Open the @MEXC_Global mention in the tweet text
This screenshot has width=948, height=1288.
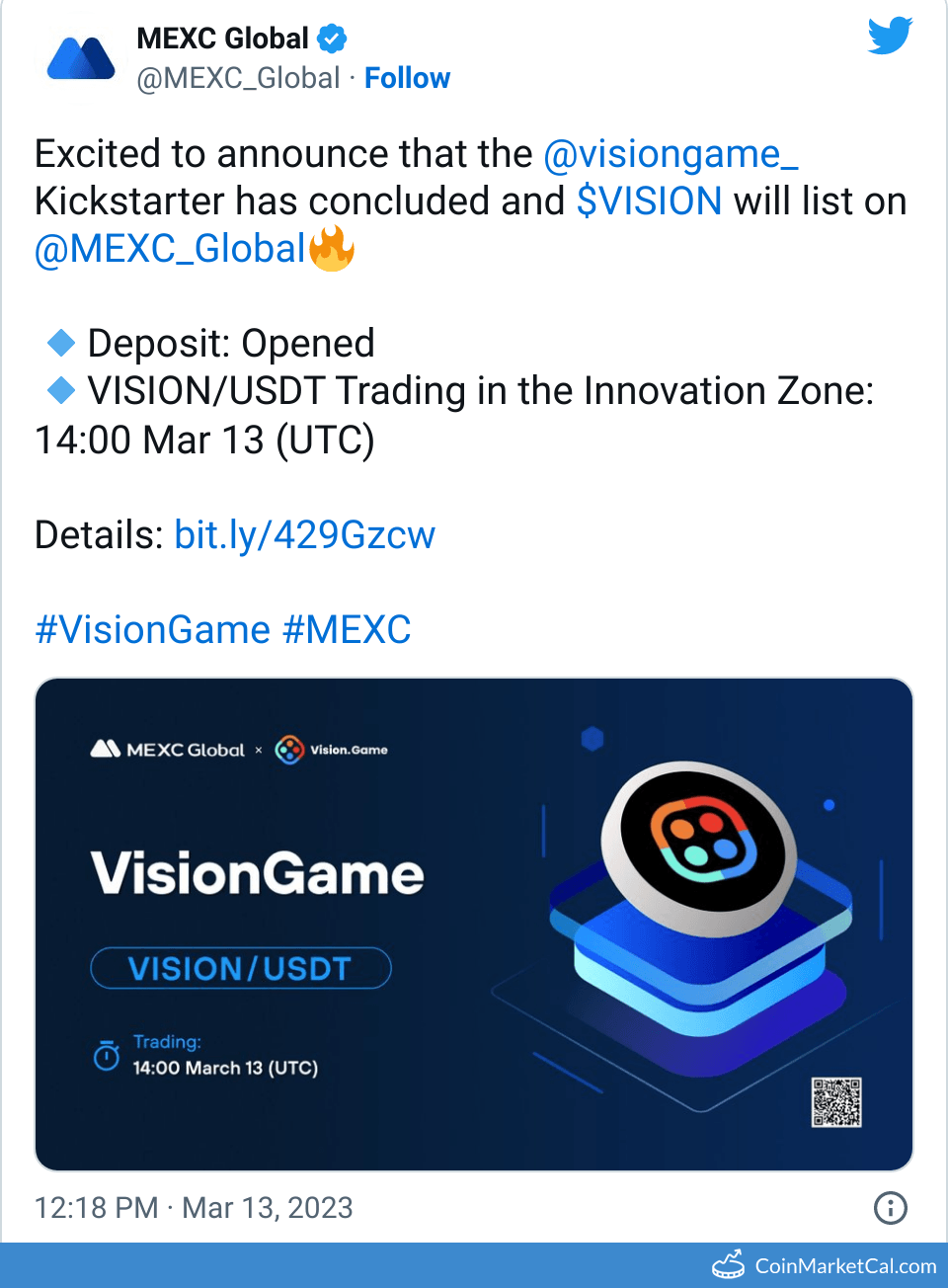[x=170, y=249]
